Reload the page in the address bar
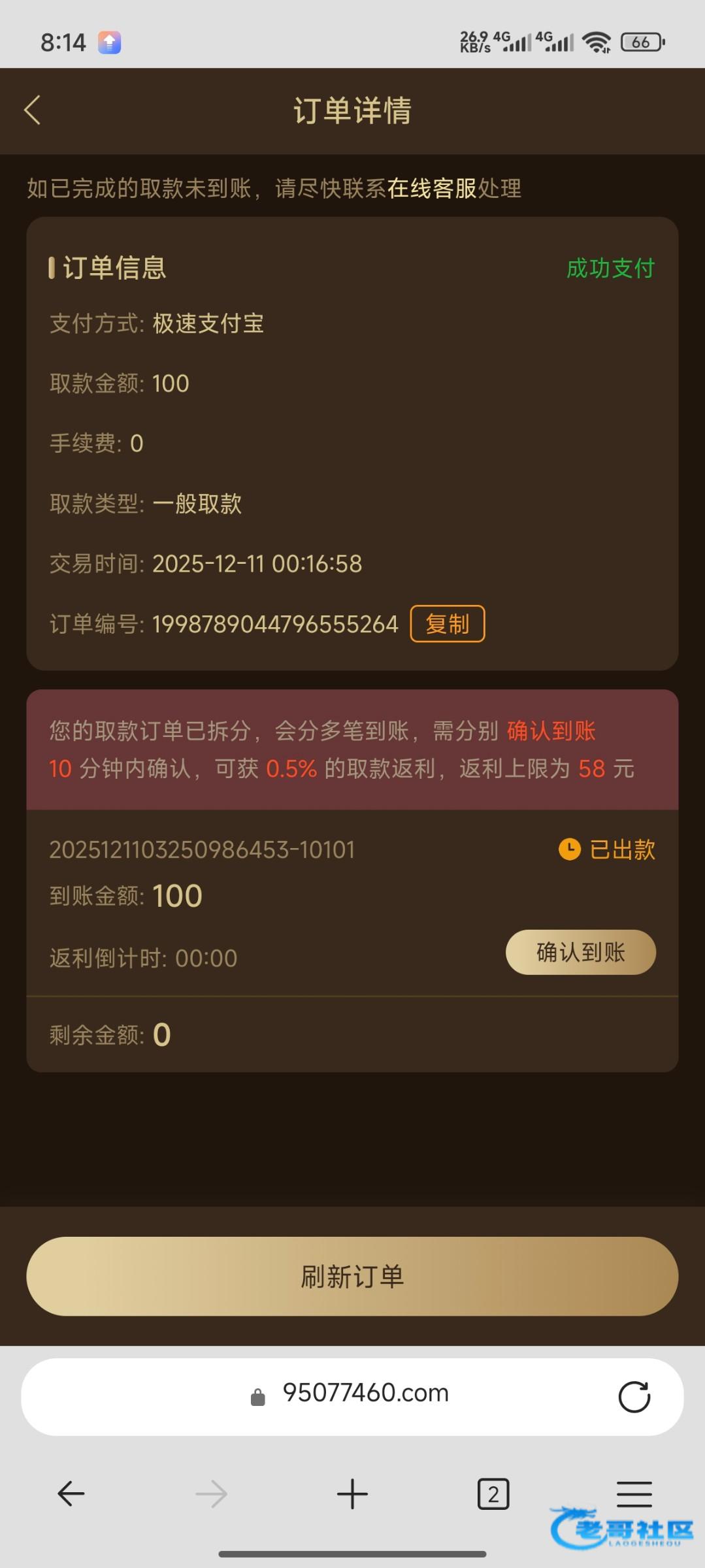This screenshot has width=705, height=1568. [x=634, y=1397]
